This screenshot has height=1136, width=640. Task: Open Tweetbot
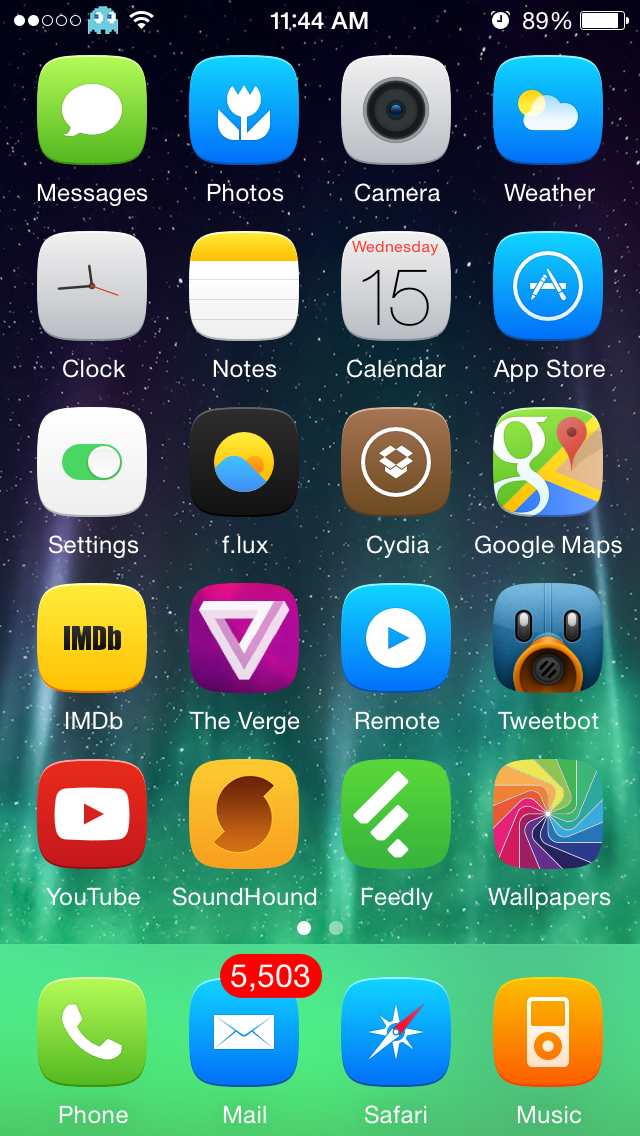tap(548, 638)
